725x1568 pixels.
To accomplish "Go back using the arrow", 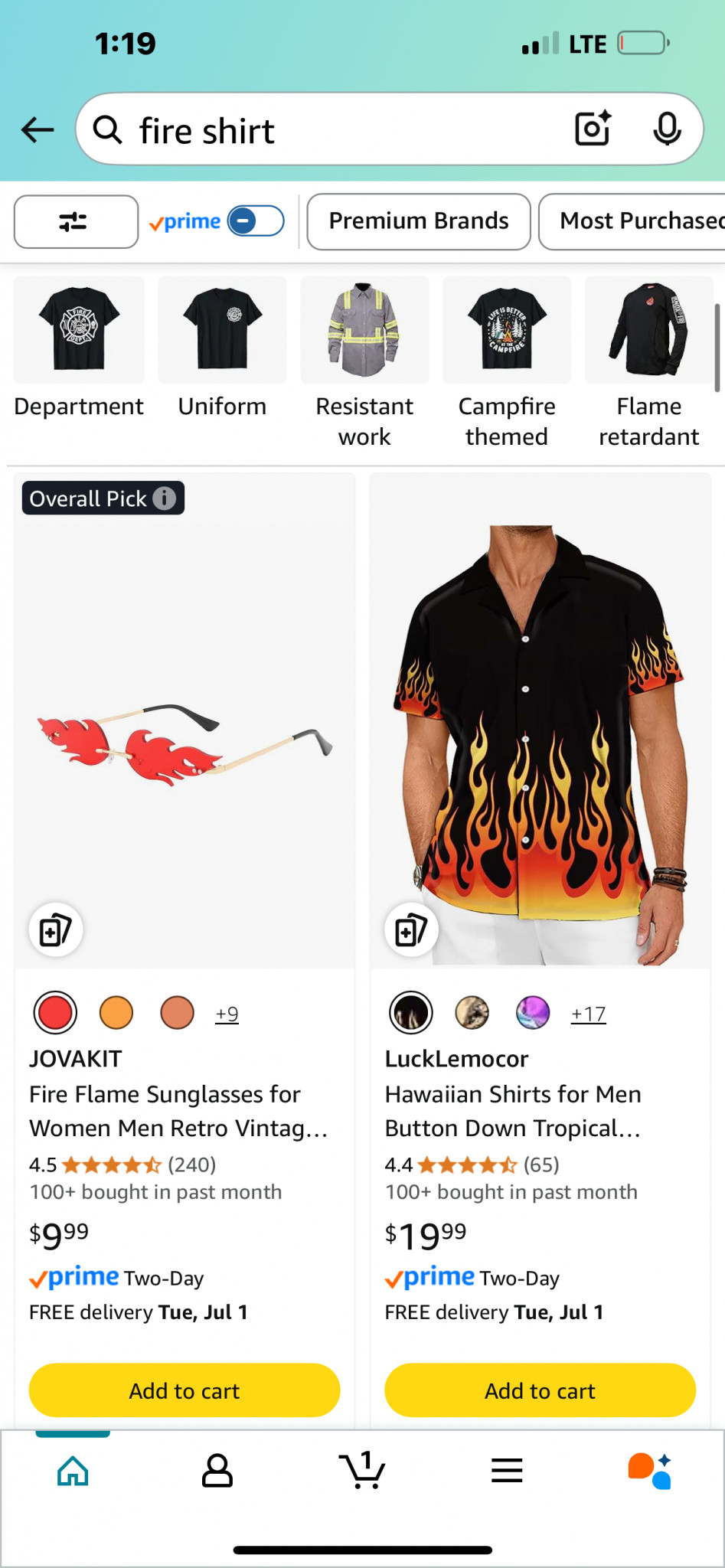I will 38,130.
